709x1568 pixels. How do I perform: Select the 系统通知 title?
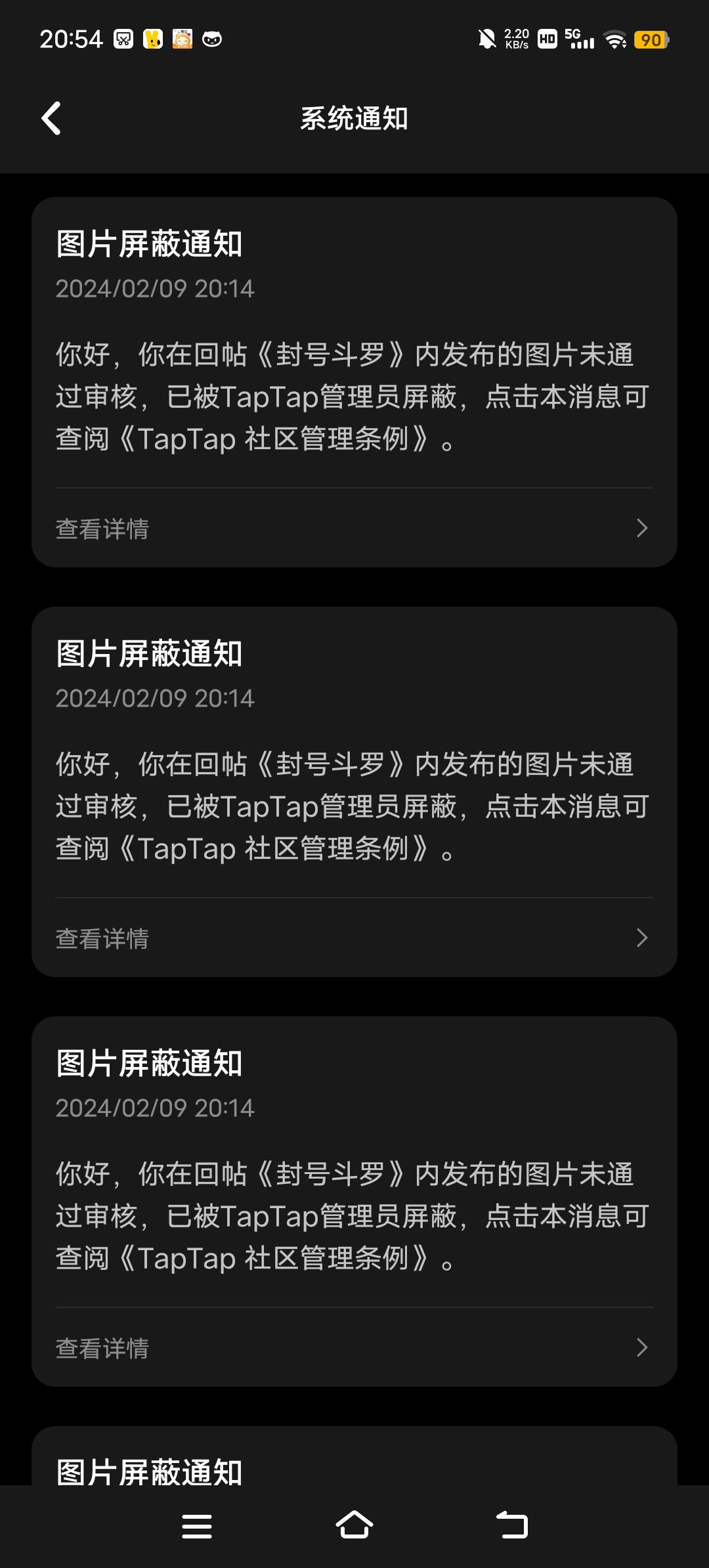pyautogui.click(x=354, y=118)
